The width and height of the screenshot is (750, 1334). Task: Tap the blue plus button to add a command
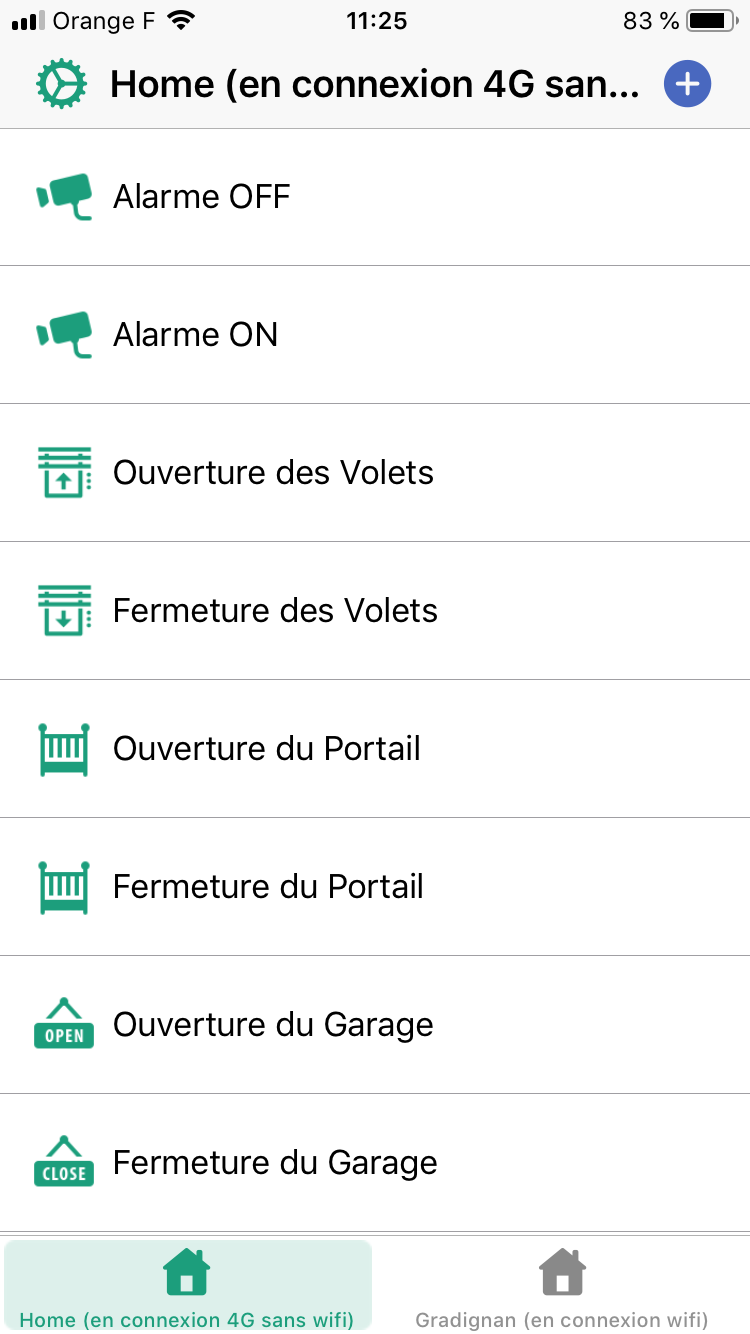pos(687,84)
